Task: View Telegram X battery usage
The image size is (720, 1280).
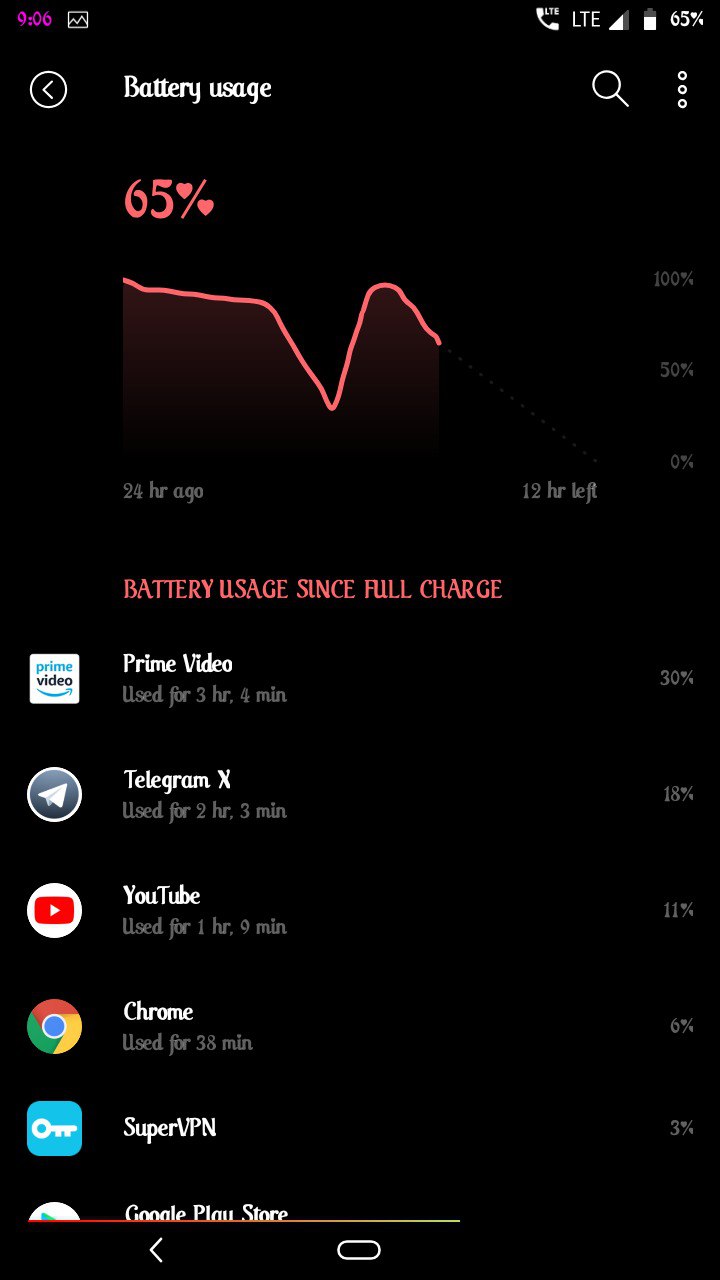Action: (x=360, y=794)
